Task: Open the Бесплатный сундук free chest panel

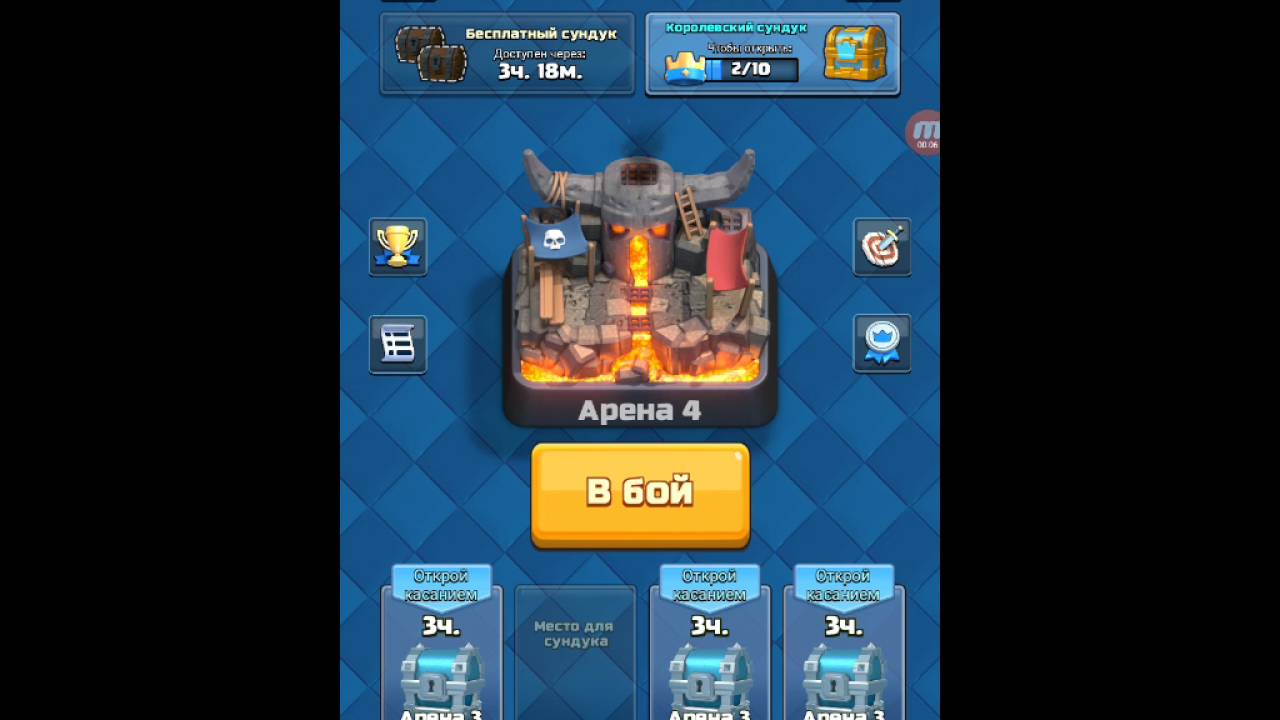Action: click(x=507, y=54)
